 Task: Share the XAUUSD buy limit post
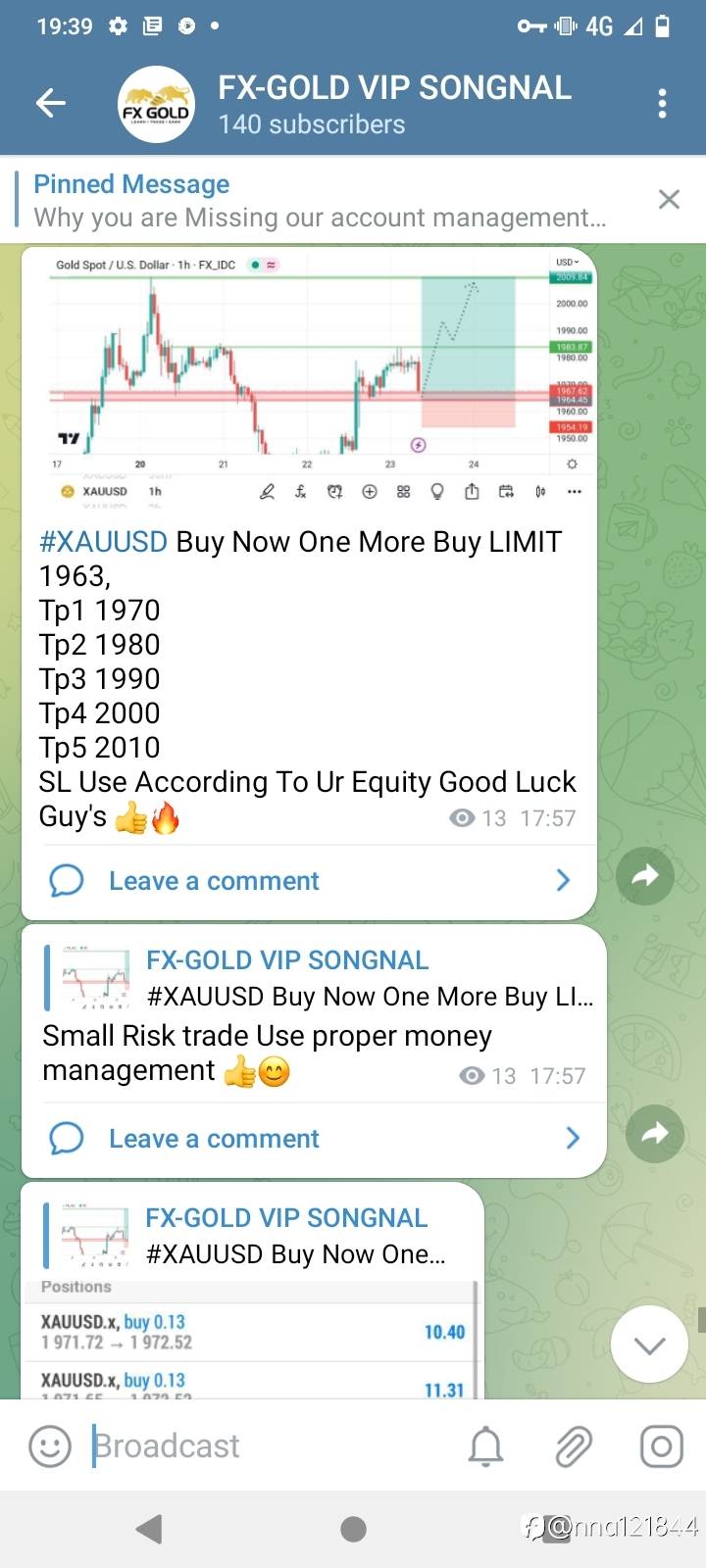(645, 876)
